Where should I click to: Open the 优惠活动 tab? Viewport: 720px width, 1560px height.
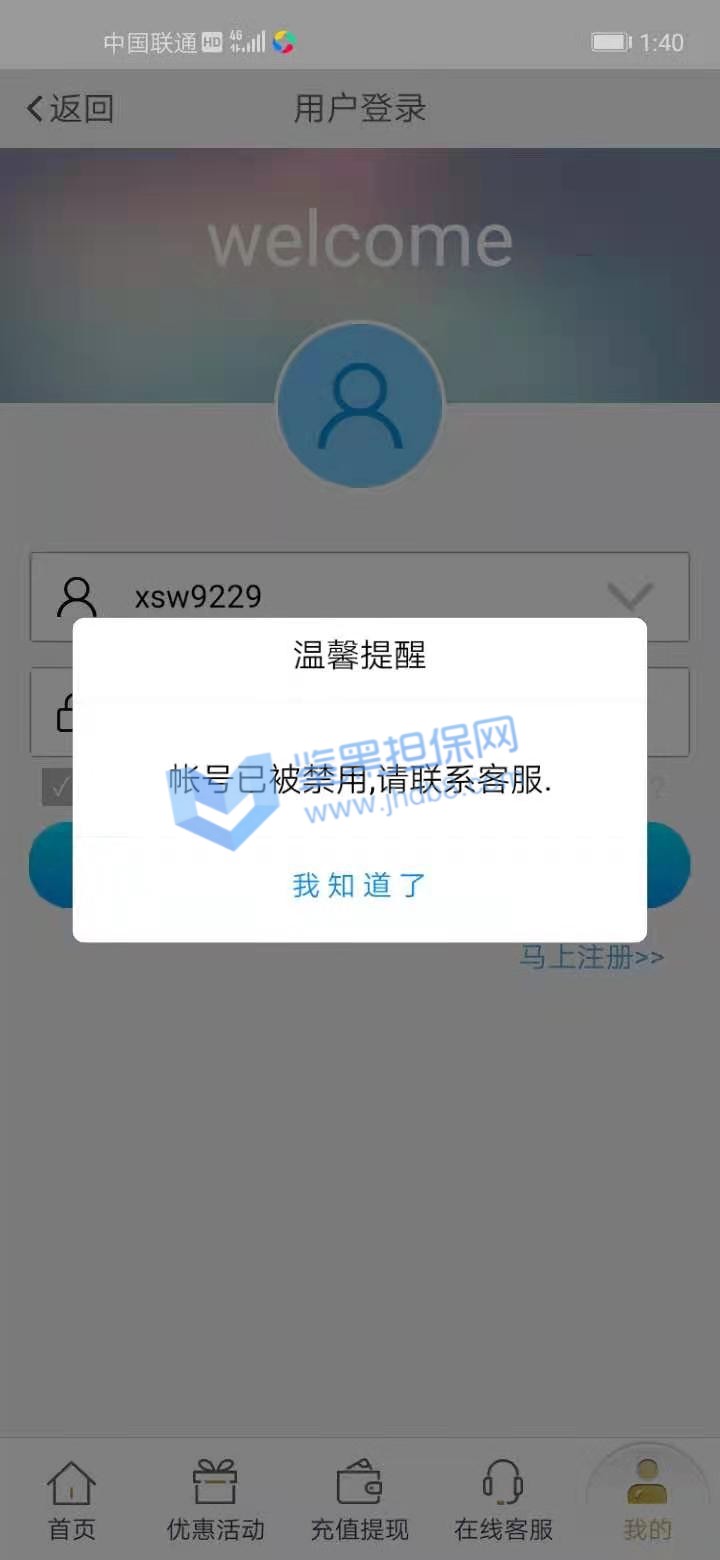[215, 1500]
